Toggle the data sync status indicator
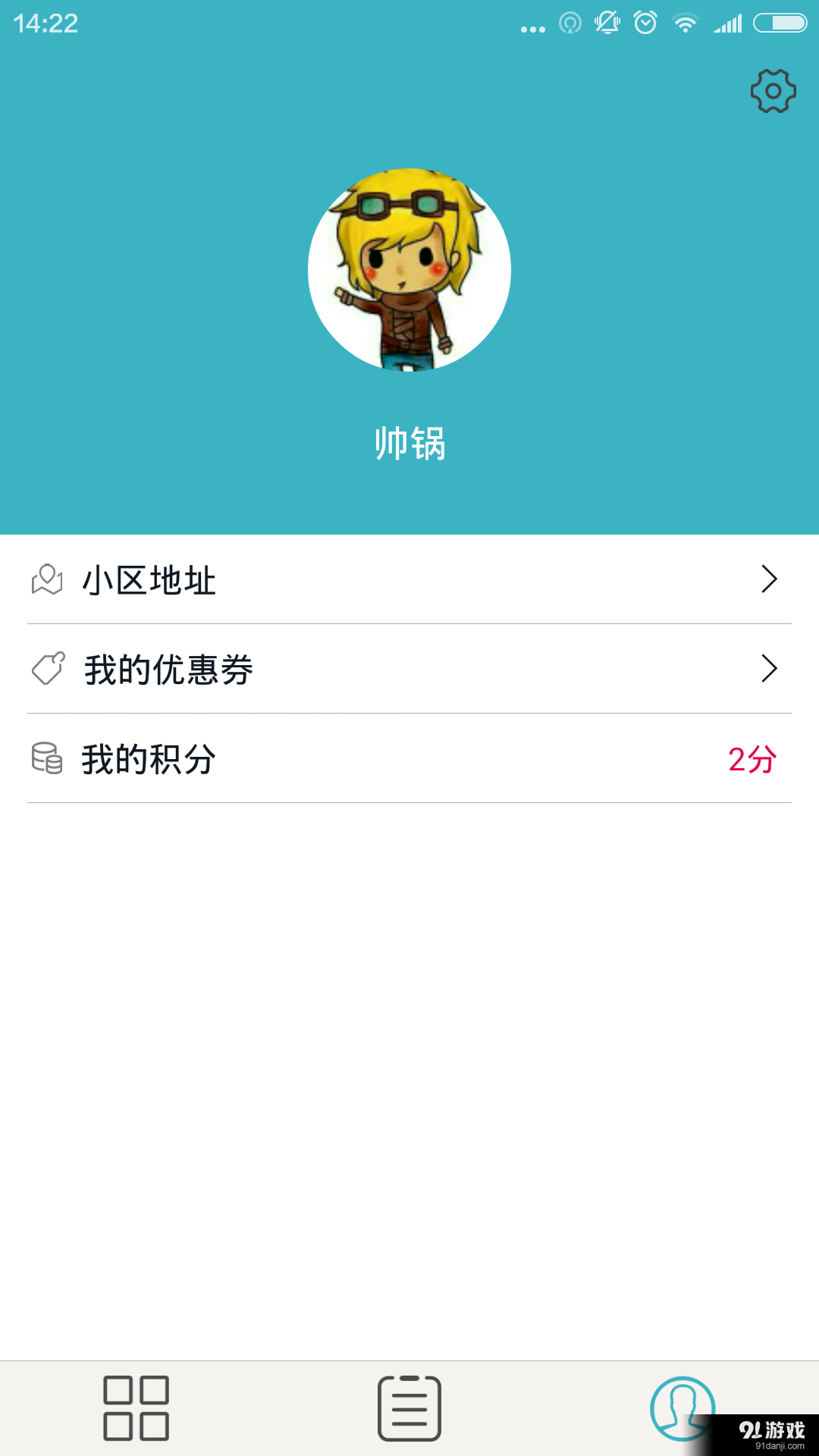 click(570, 23)
